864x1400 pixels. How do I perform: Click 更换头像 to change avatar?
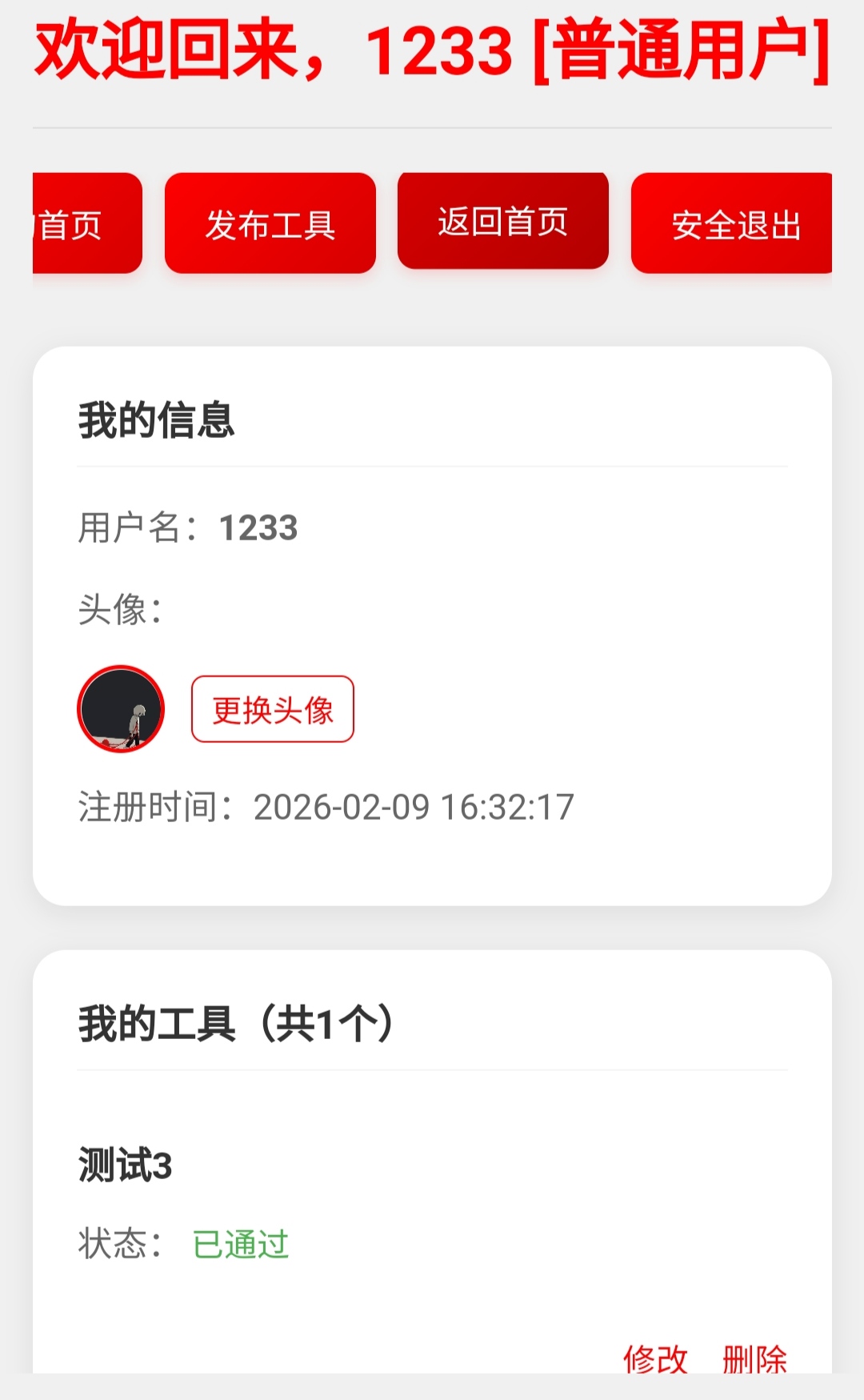coord(272,711)
